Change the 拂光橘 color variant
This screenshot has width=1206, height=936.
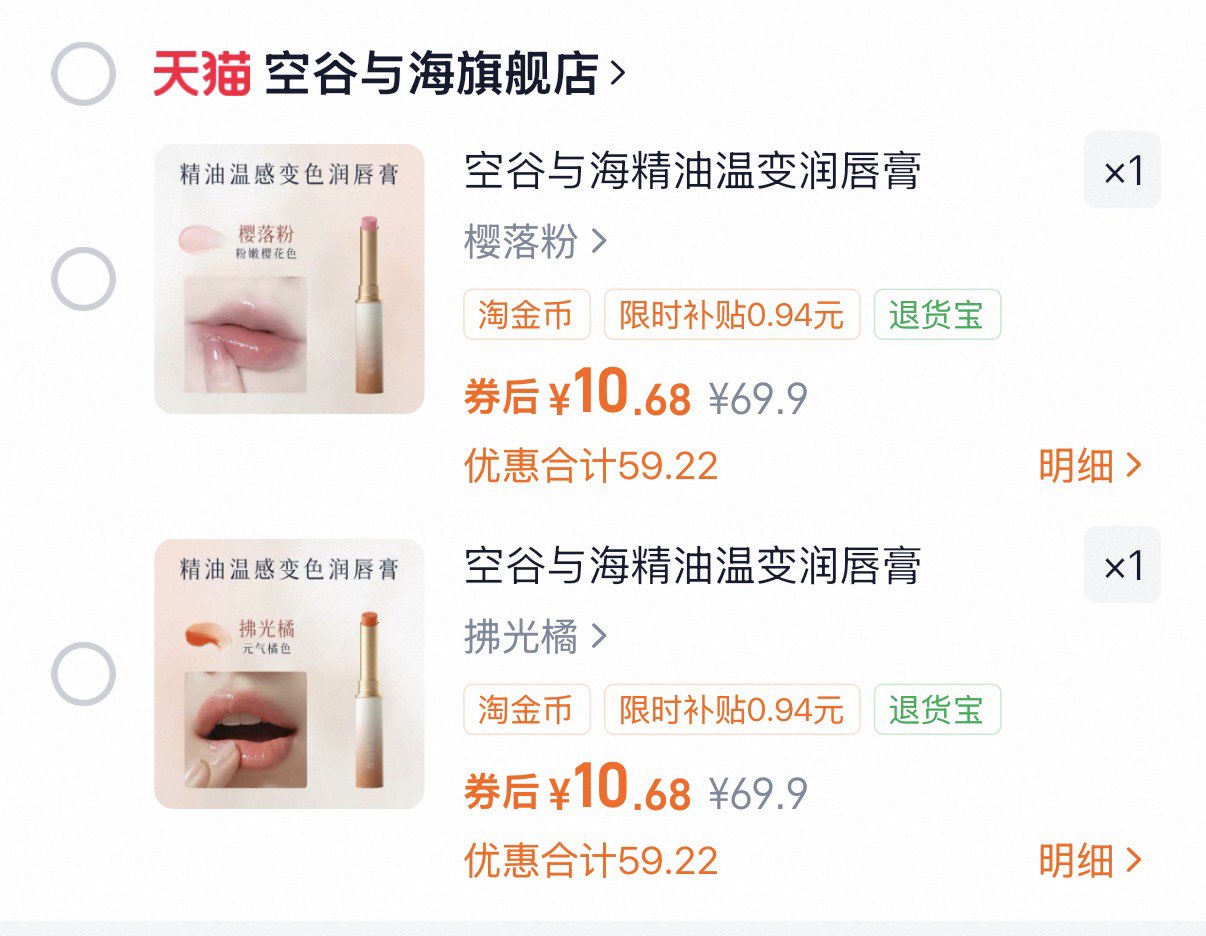(x=535, y=636)
